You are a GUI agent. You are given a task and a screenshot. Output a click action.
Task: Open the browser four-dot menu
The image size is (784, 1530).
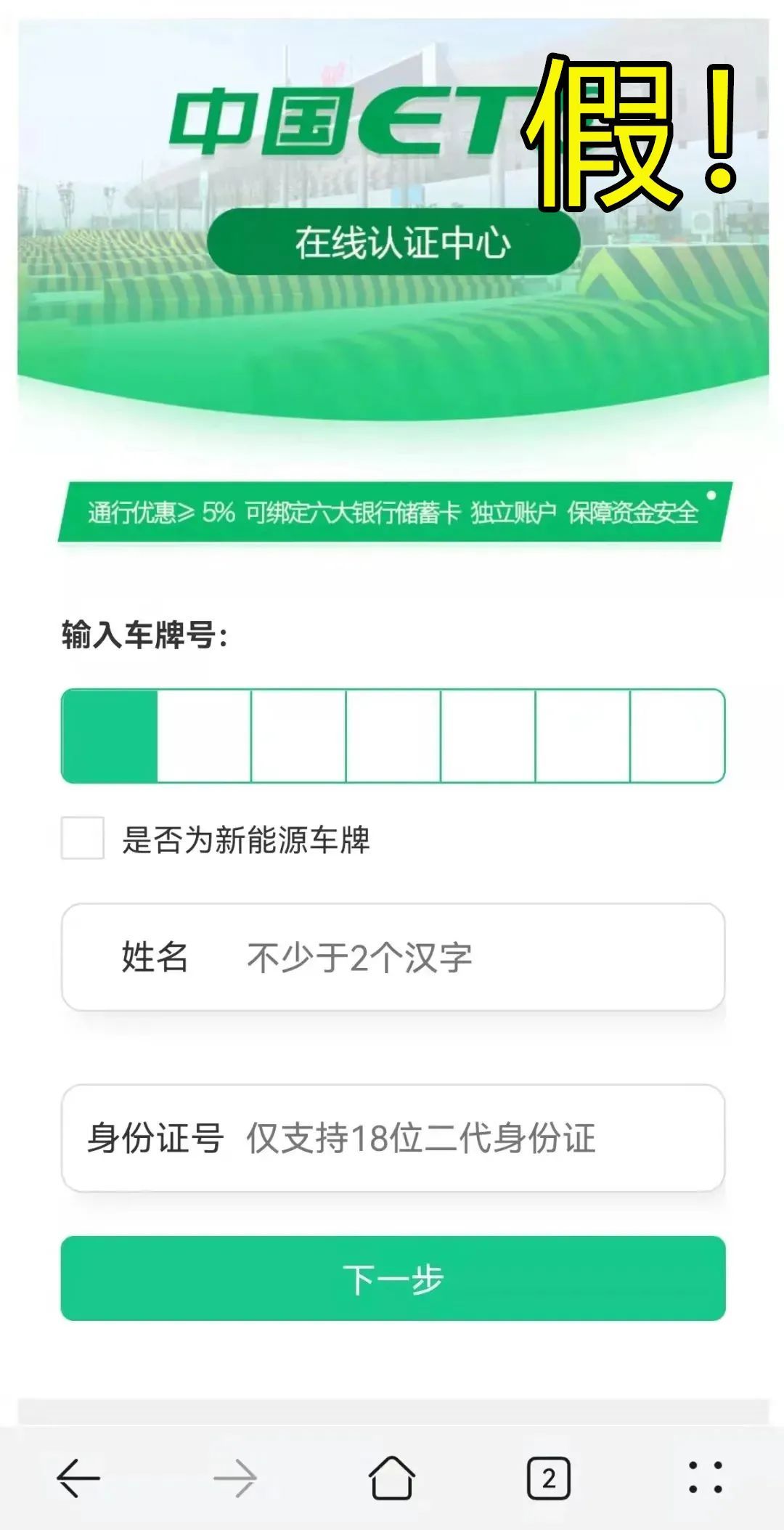(x=705, y=1478)
